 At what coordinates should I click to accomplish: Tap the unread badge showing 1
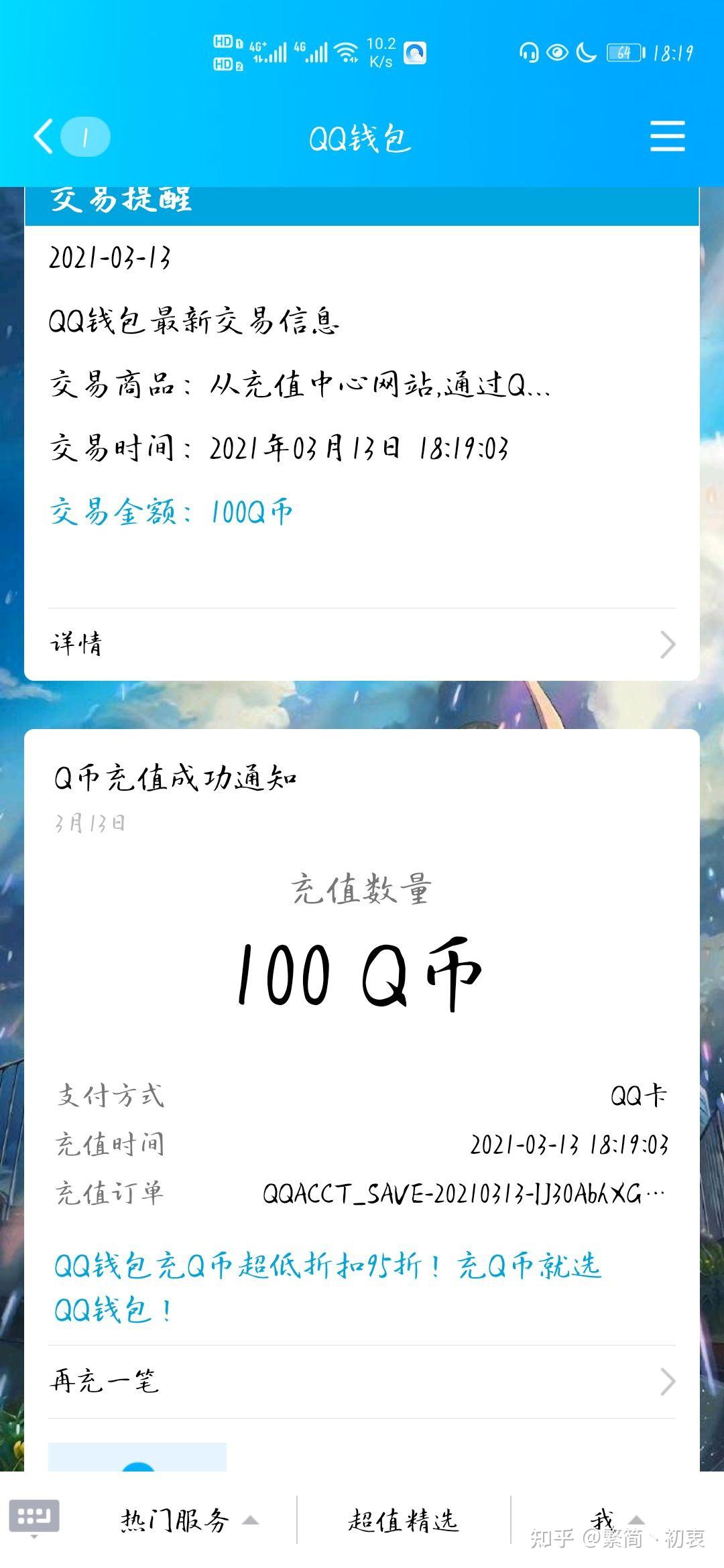click(x=85, y=136)
